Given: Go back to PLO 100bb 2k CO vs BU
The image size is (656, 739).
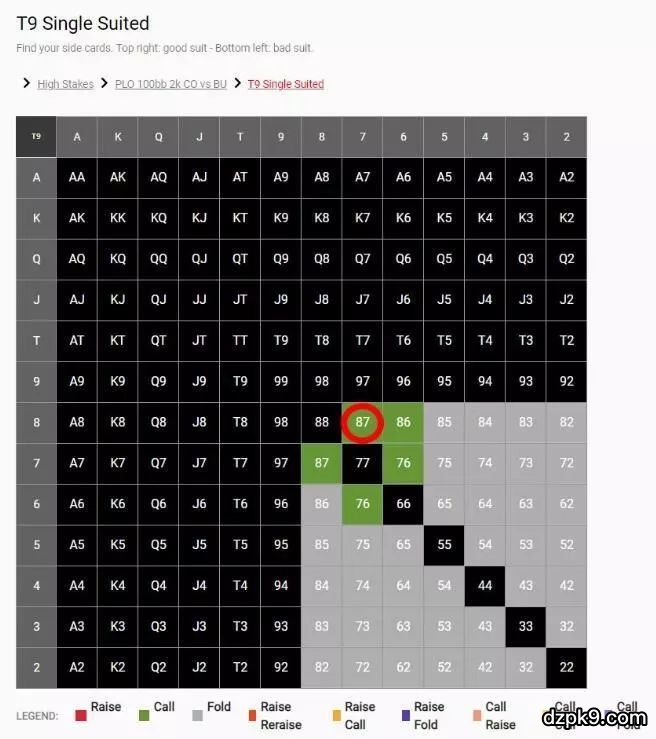Looking at the screenshot, I should coord(170,84).
